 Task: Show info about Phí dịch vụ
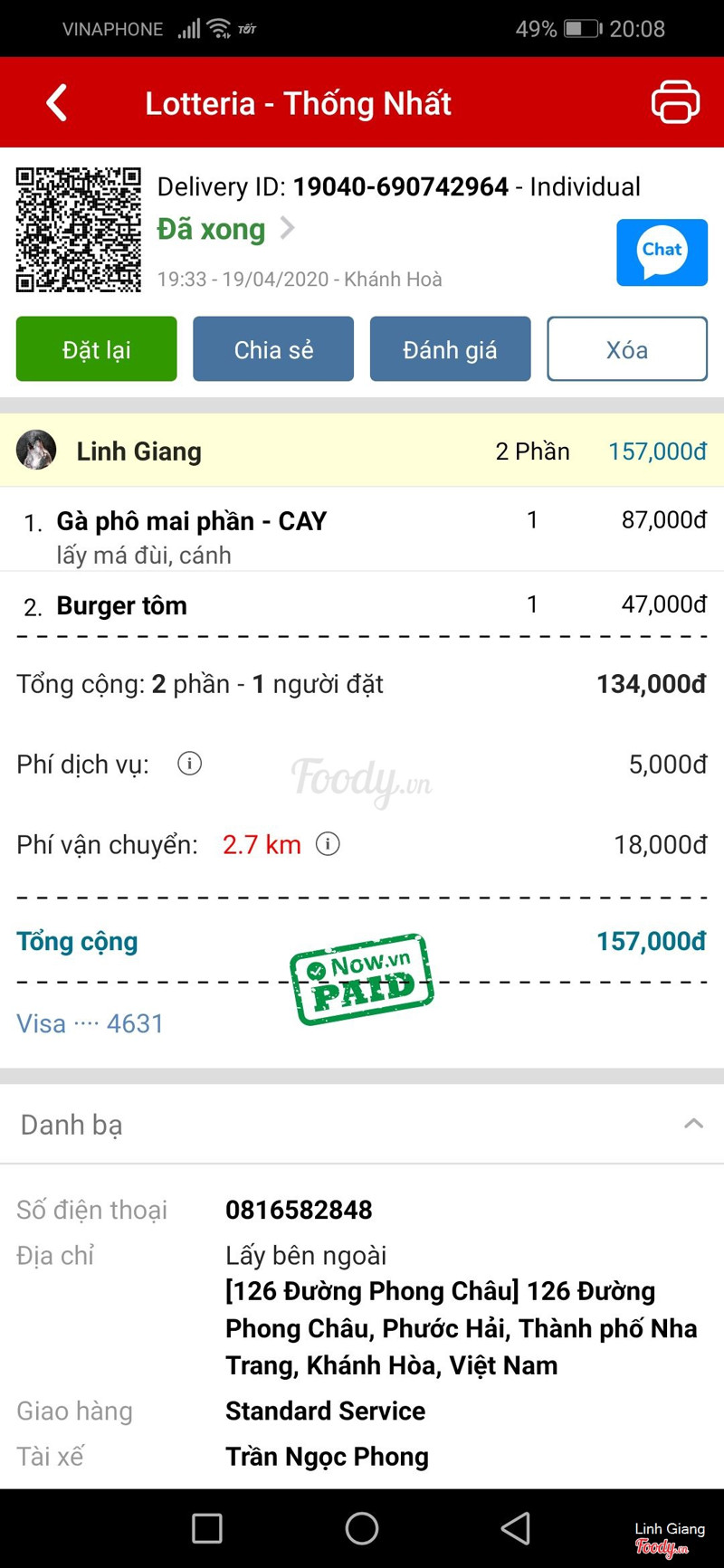pyautogui.click(x=189, y=764)
